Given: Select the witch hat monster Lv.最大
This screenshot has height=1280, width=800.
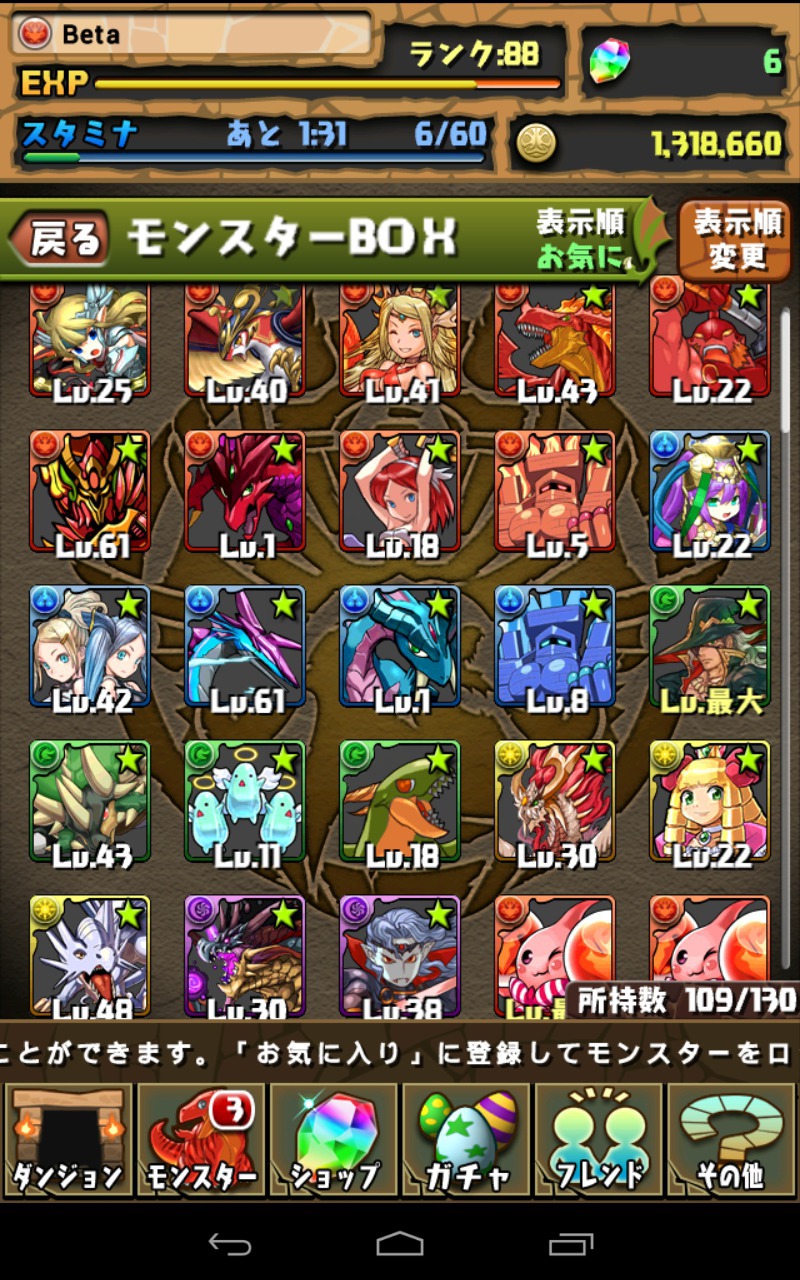Looking at the screenshot, I should tap(710, 647).
